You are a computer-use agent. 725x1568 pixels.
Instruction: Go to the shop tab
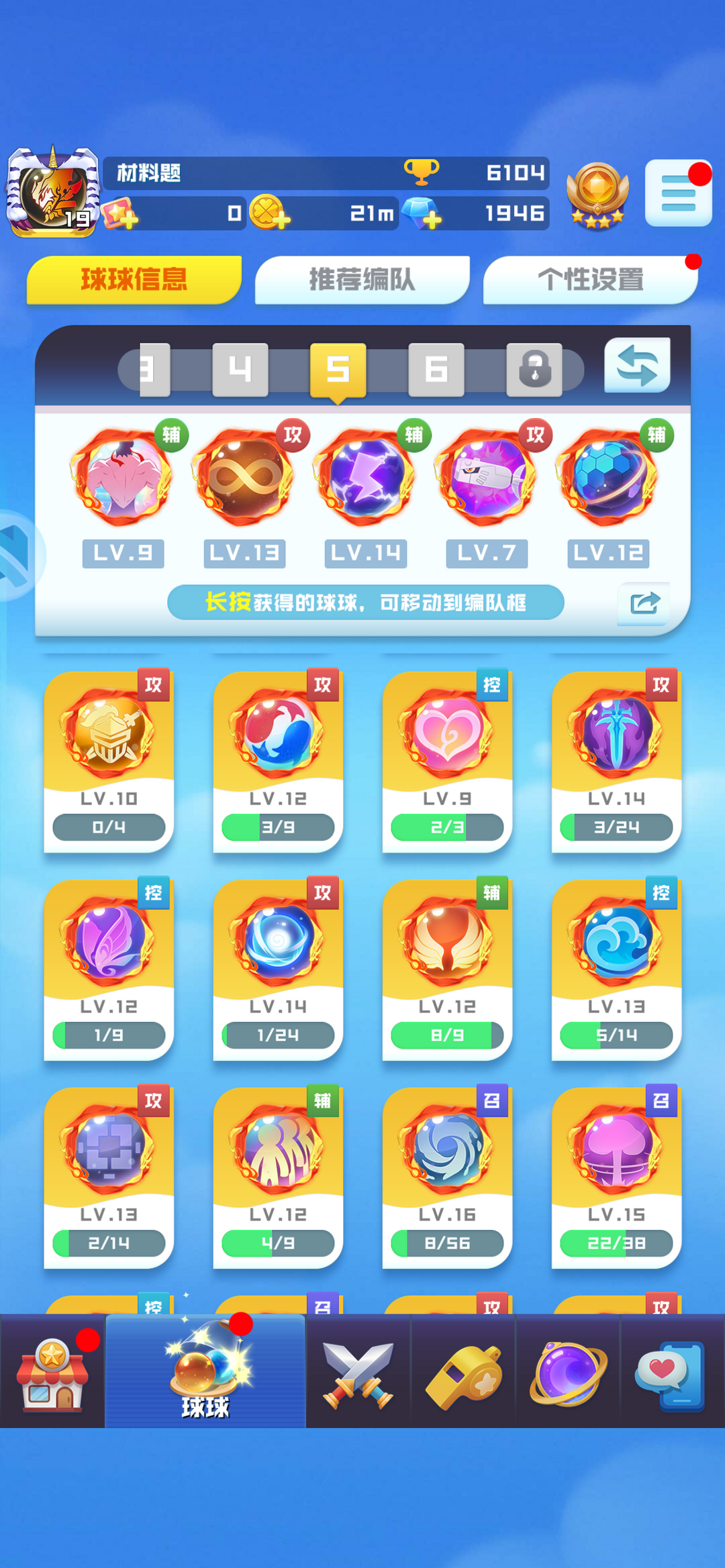(52, 1372)
